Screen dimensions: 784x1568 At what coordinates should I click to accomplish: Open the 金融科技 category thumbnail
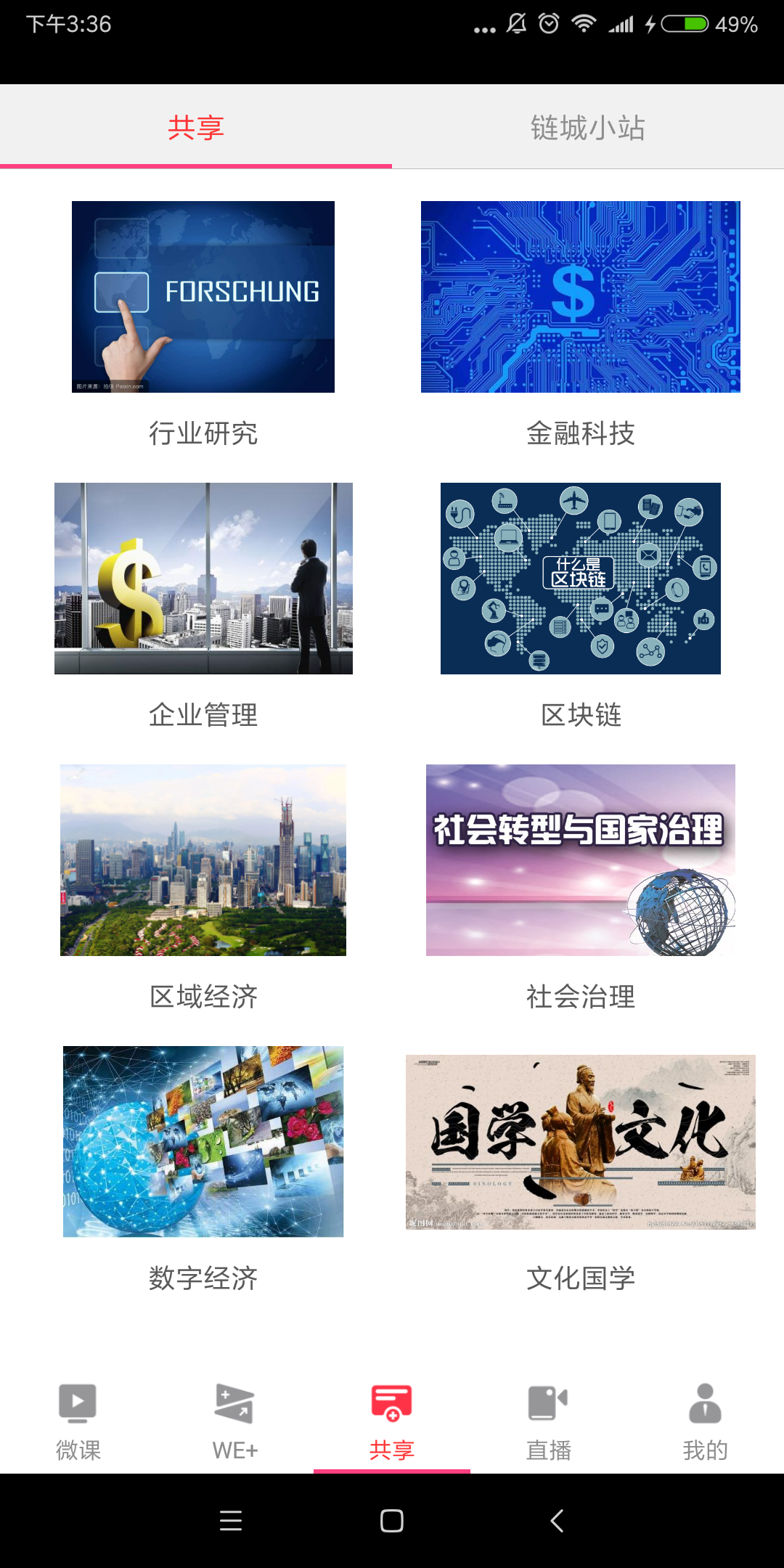click(x=581, y=296)
